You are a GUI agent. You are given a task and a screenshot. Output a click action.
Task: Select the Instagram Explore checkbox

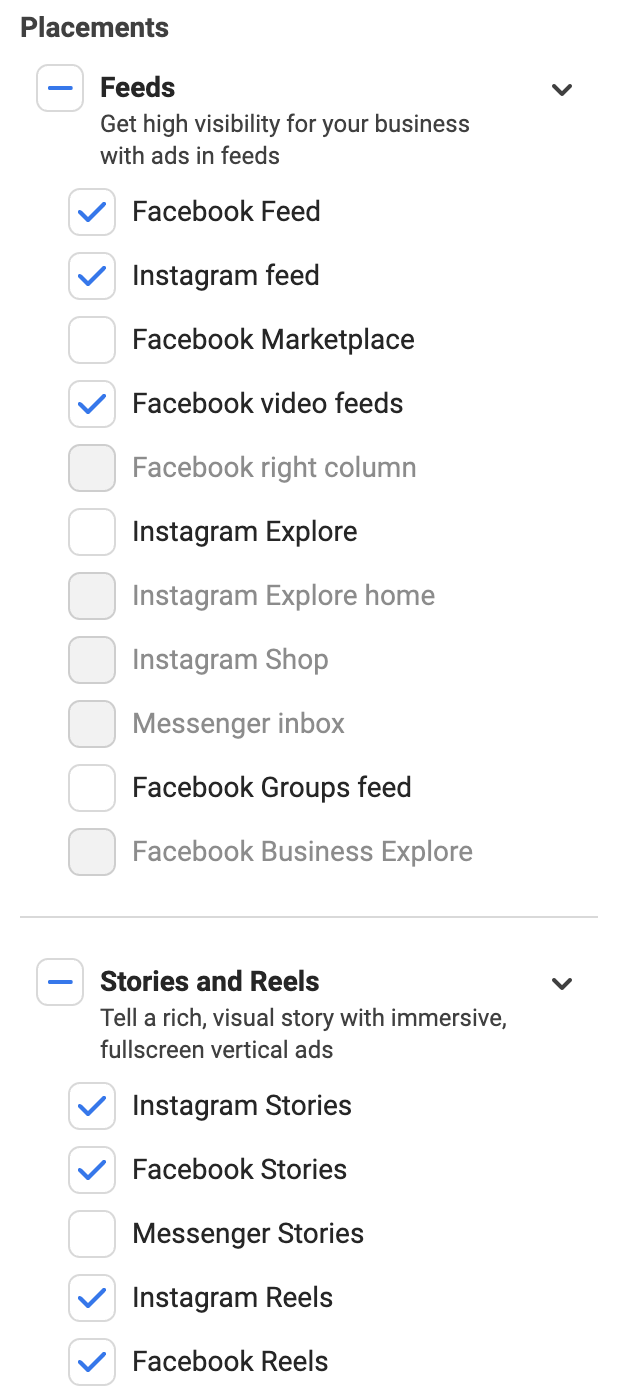[x=92, y=532]
